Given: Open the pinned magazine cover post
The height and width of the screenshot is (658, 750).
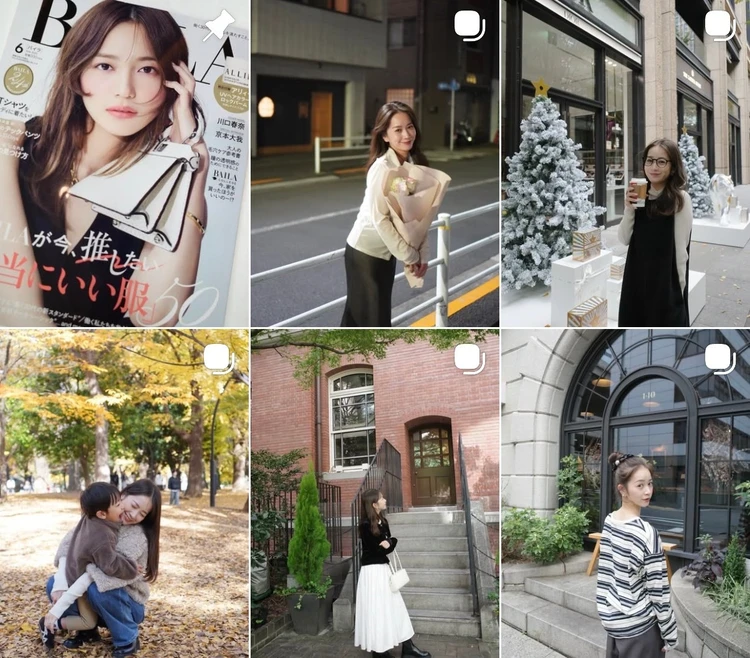Looking at the screenshot, I should click(x=124, y=163).
